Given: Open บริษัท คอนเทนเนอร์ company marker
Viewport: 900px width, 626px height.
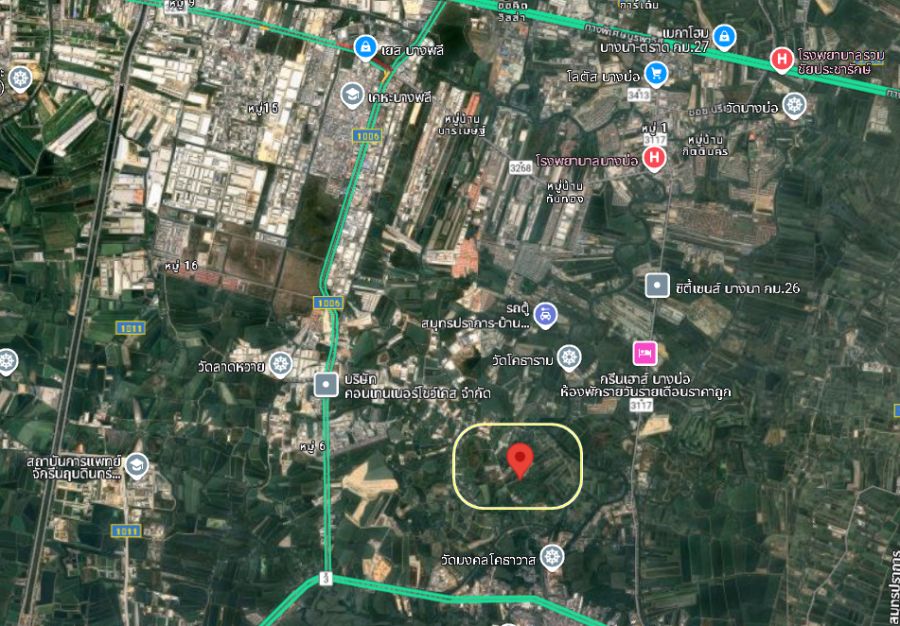Looking at the screenshot, I should tap(328, 383).
